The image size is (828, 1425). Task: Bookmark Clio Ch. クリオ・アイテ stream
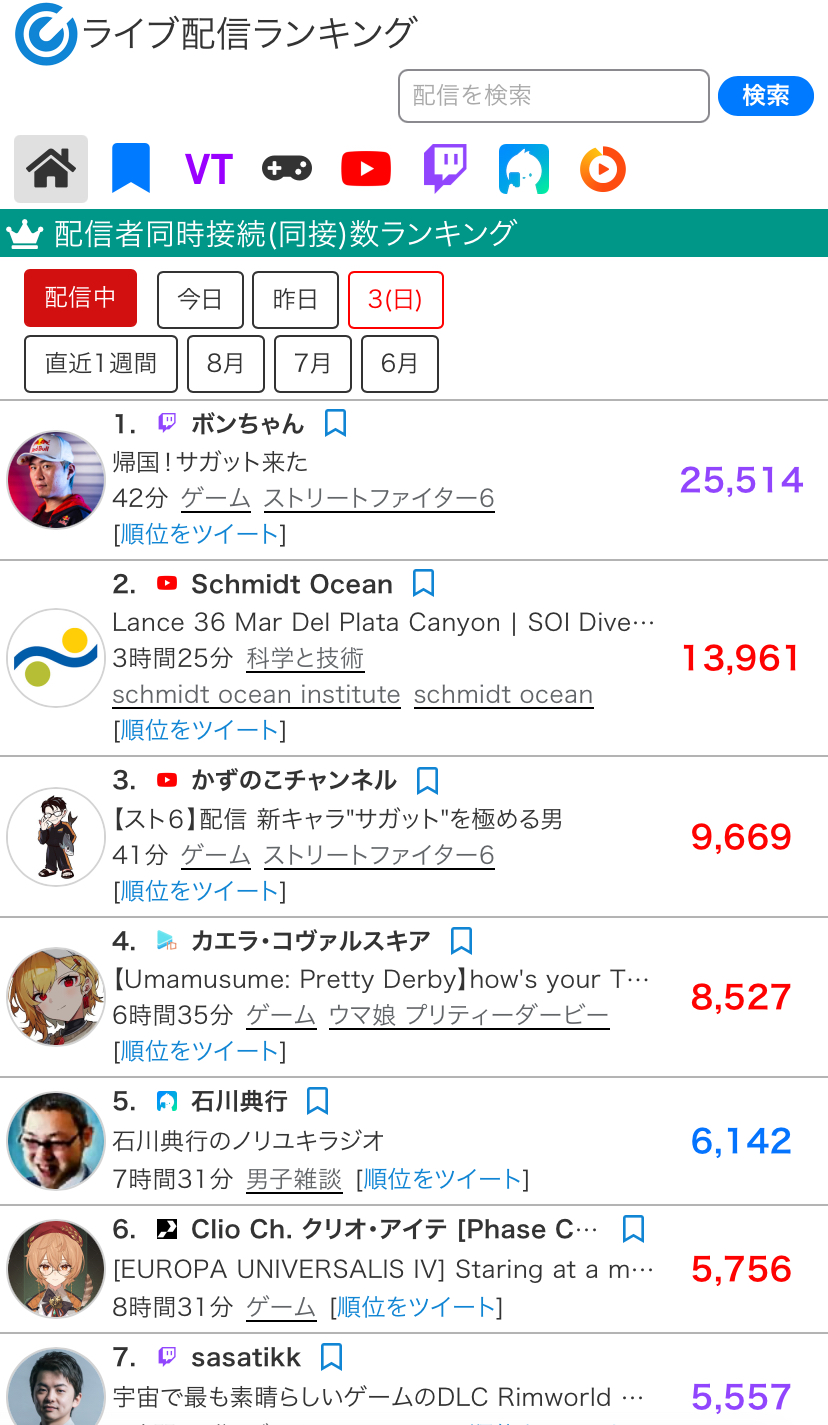coord(633,1229)
